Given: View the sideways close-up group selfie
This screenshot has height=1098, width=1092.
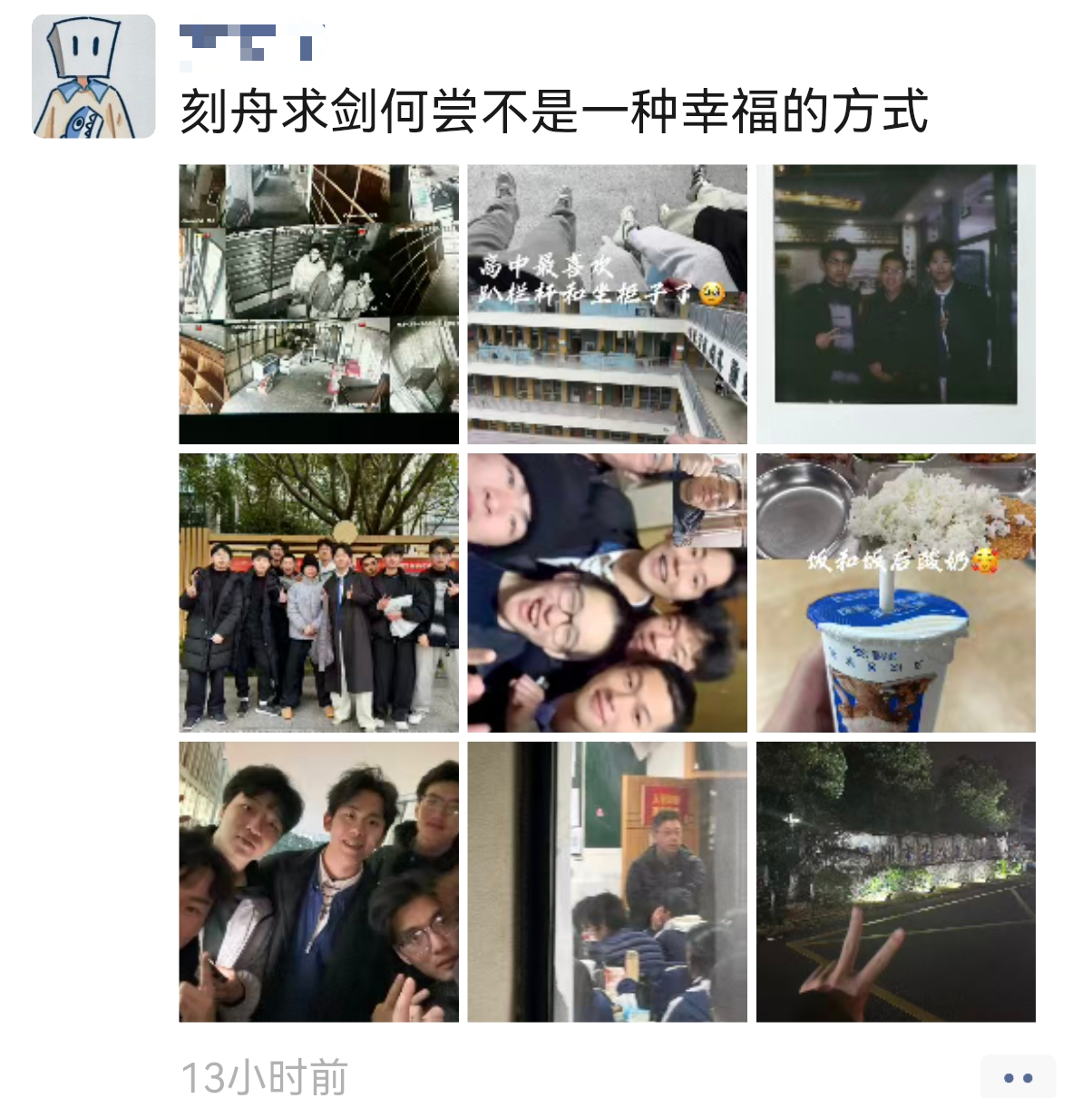Looking at the screenshot, I should (x=607, y=593).
